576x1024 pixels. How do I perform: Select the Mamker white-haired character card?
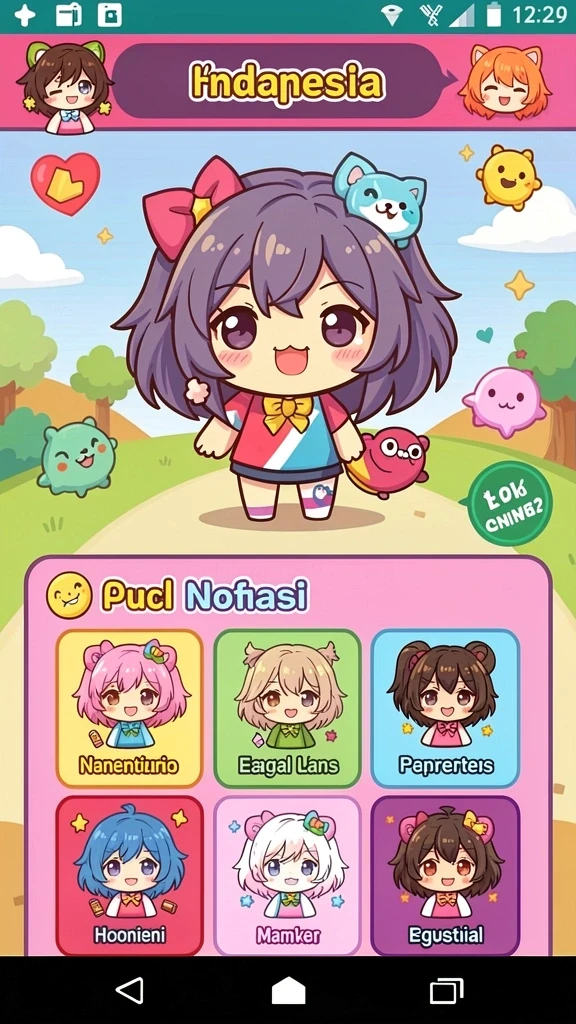pyautogui.click(x=287, y=876)
